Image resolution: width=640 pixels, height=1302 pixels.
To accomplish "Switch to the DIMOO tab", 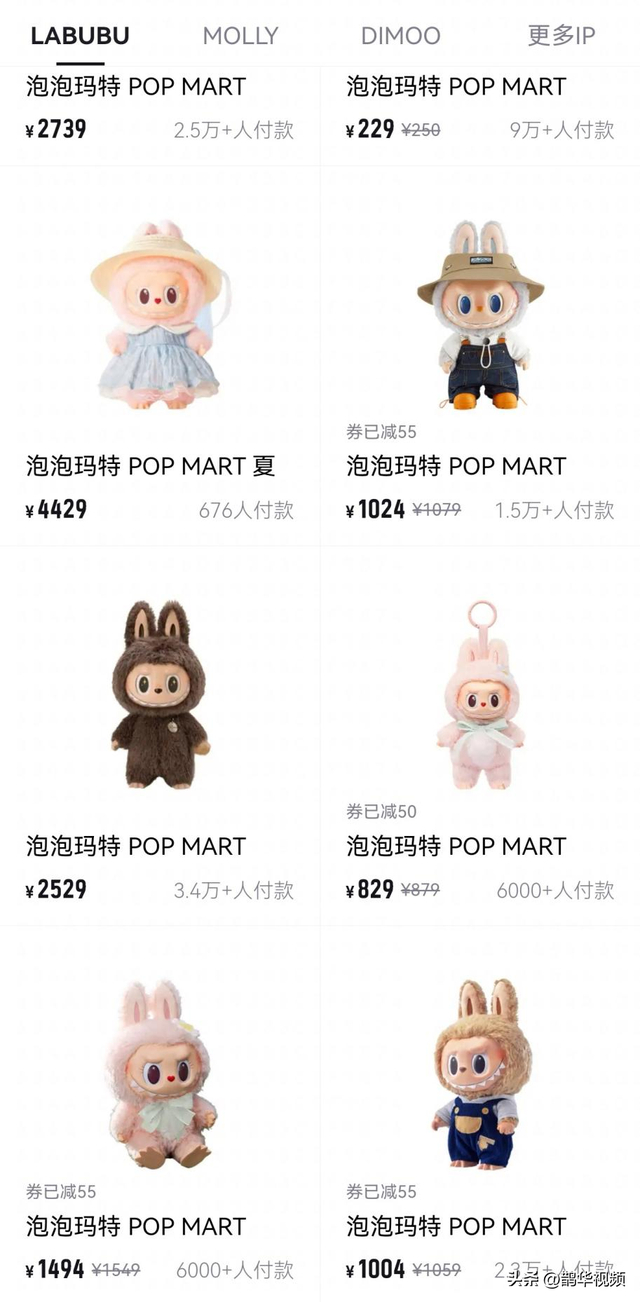I will (400, 36).
